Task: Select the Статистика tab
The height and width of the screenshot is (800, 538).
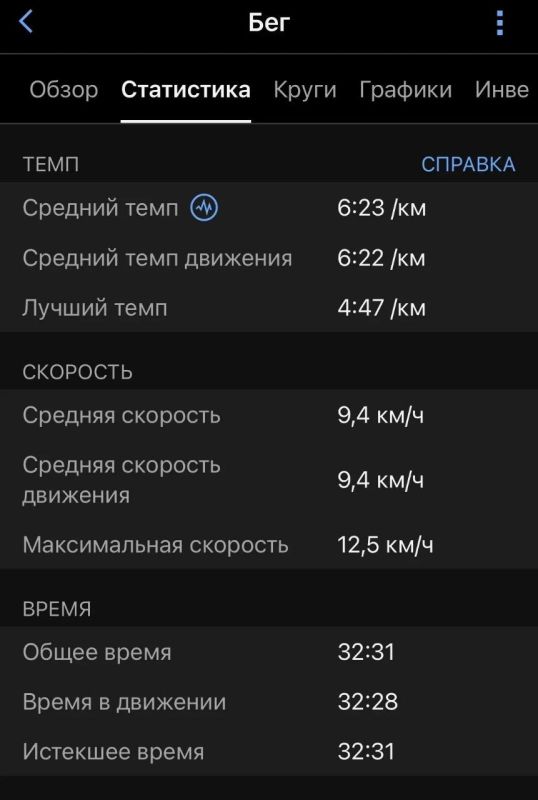Action: tap(186, 90)
